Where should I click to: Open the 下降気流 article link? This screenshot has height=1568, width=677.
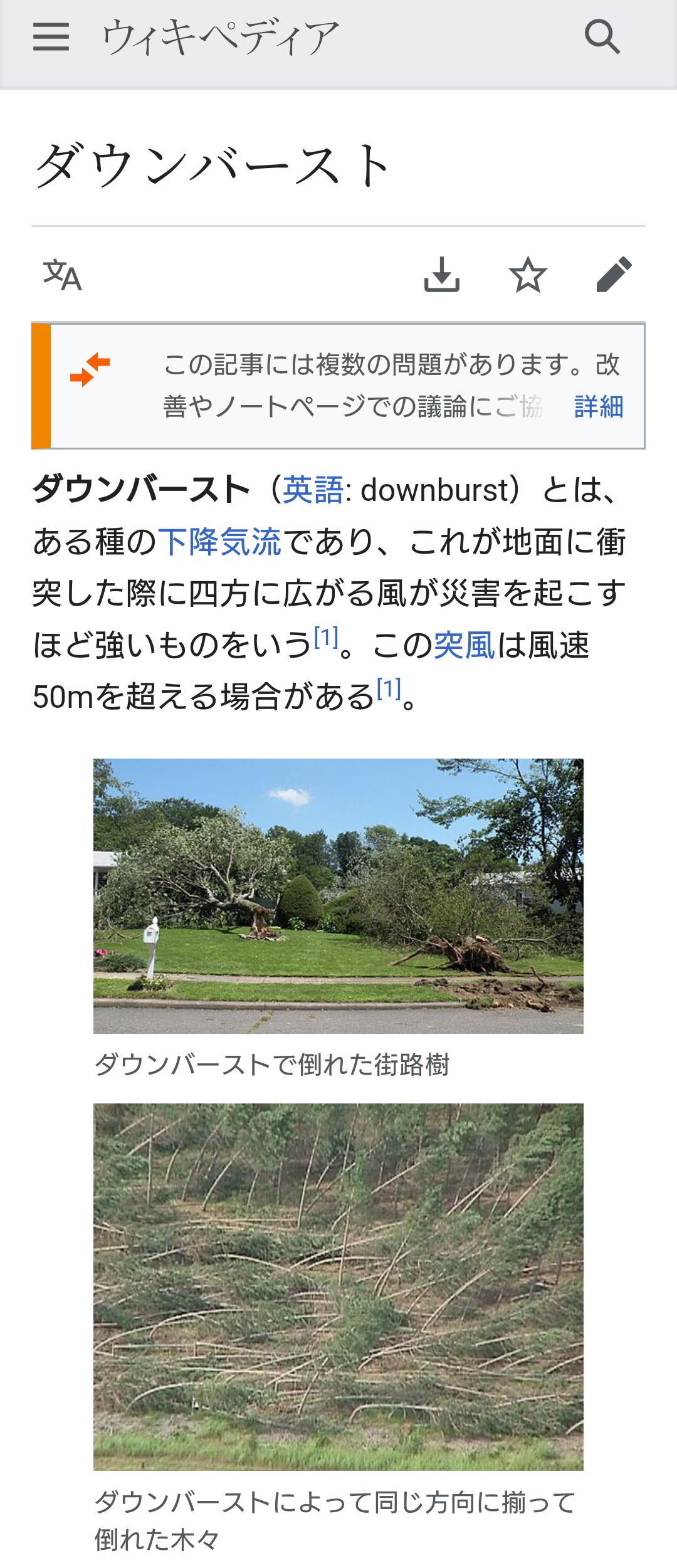click(x=219, y=542)
